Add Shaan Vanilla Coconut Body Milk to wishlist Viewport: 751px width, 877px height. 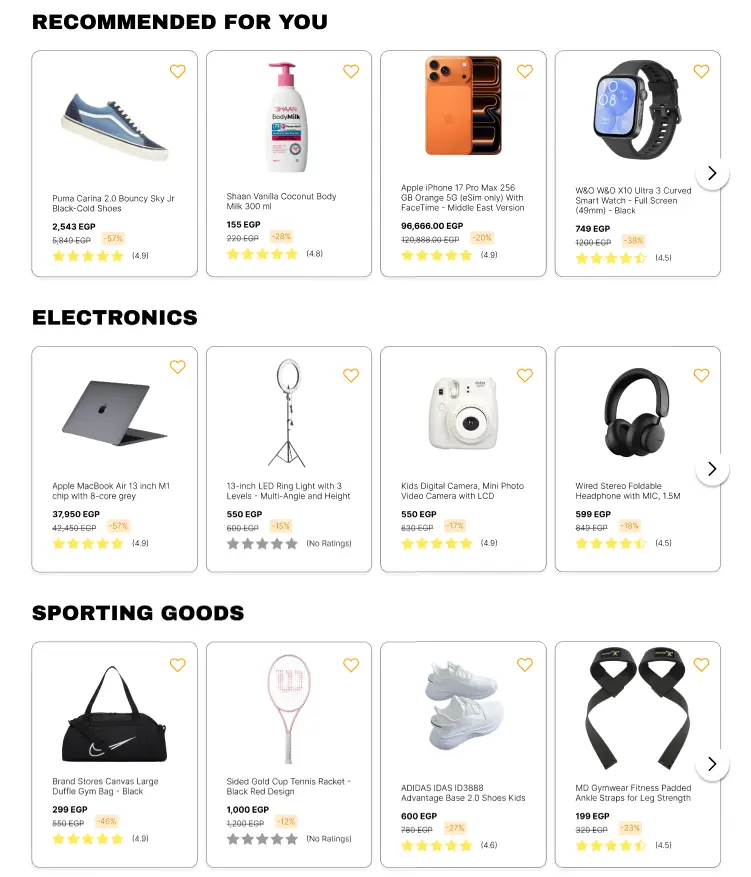[351, 71]
